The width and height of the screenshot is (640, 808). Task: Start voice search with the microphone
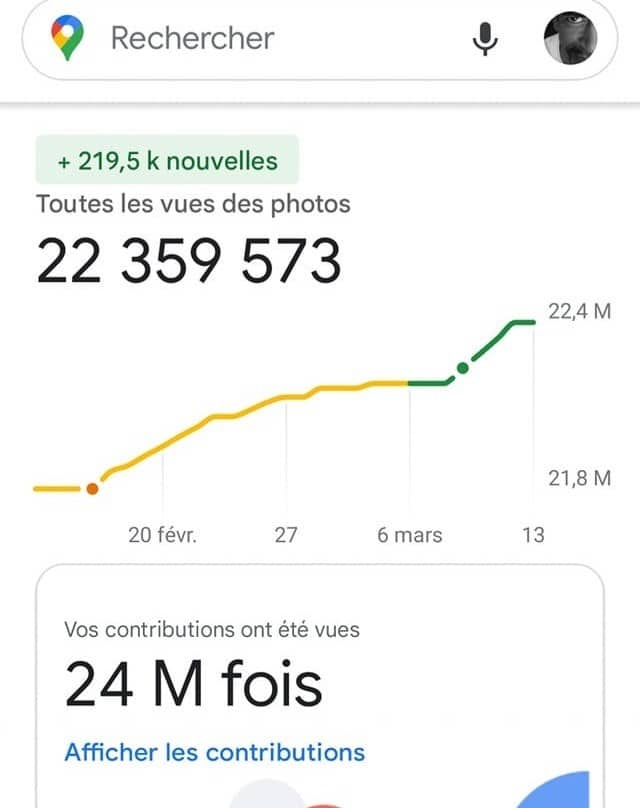pos(485,39)
